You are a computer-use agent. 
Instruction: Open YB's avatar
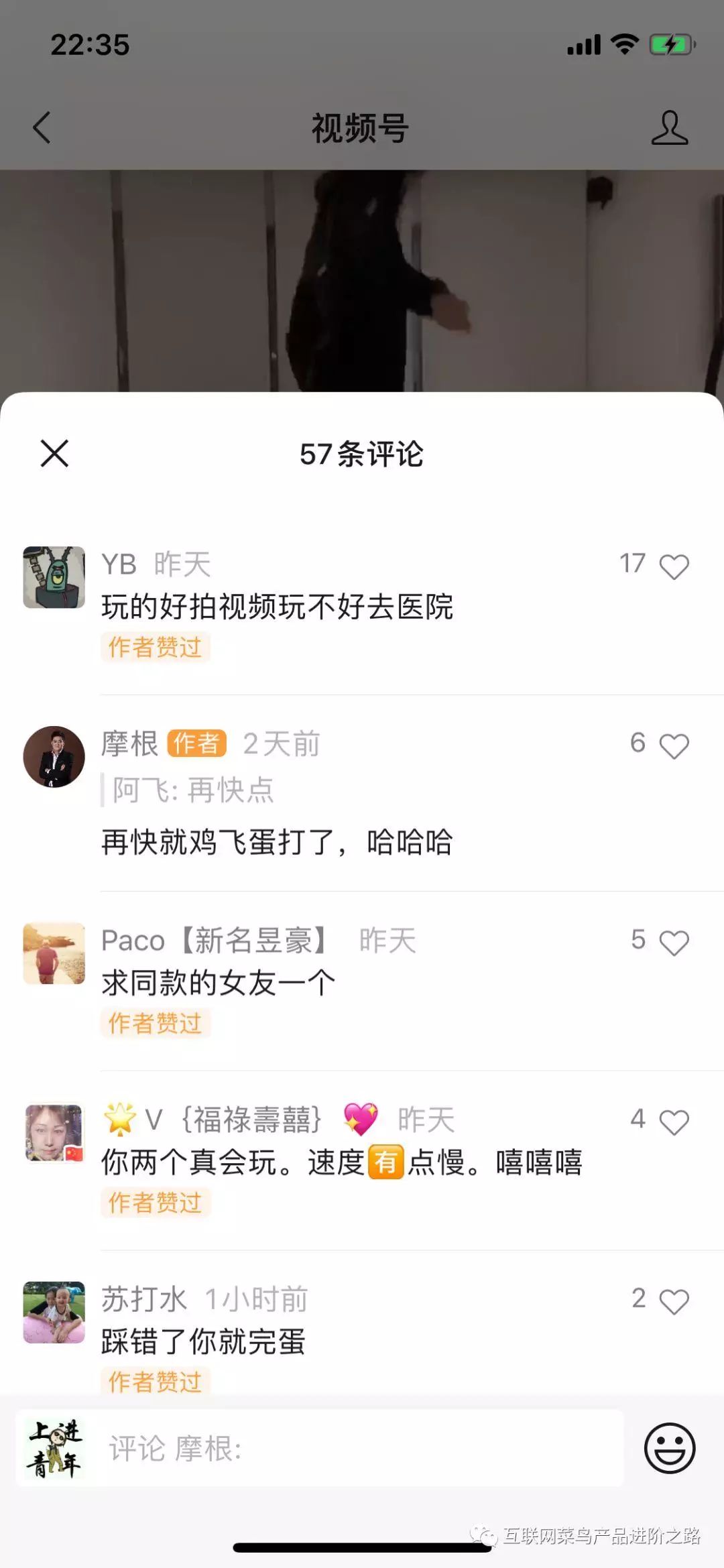point(54,577)
